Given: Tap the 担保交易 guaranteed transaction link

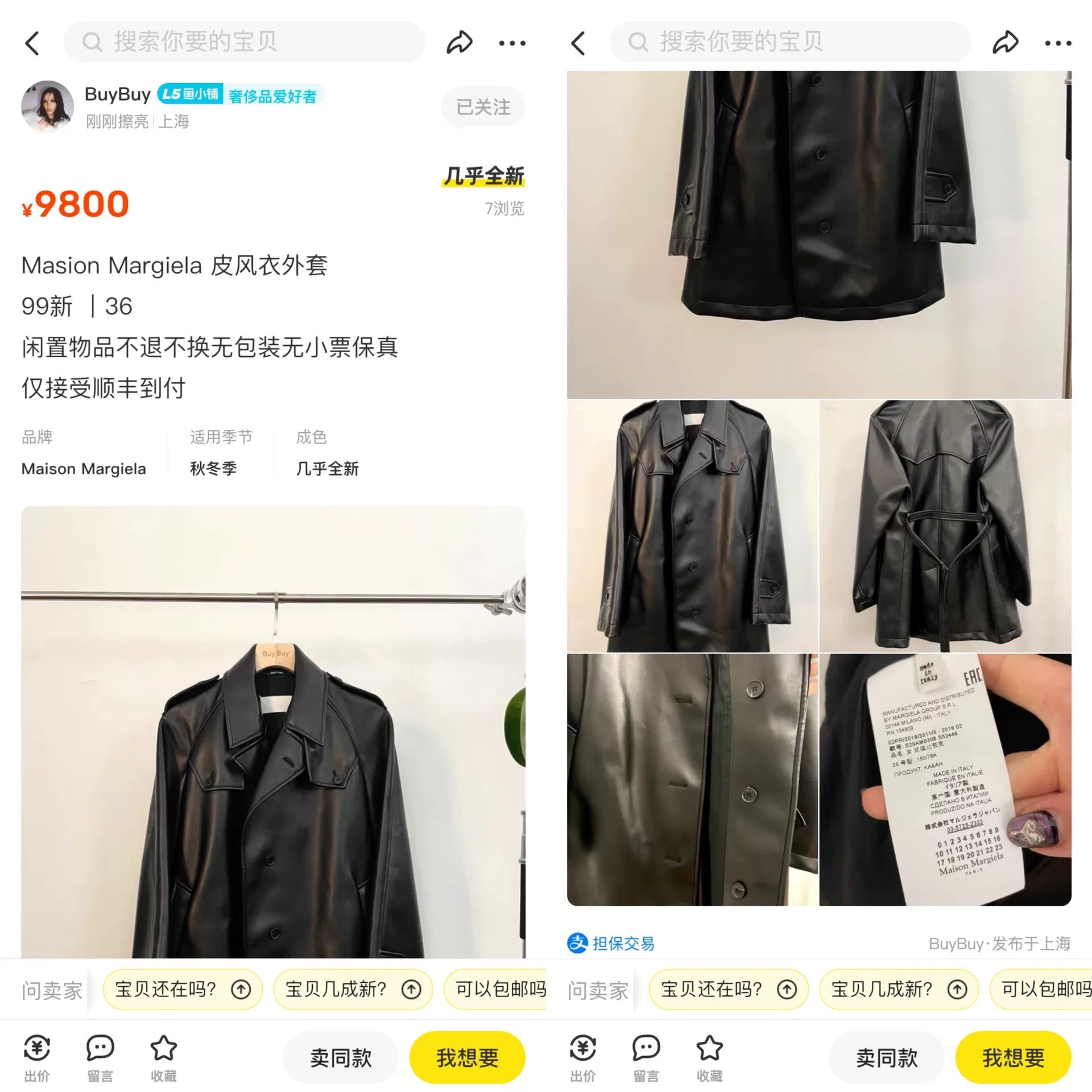Looking at the screenshot, I should coord(611,944).
